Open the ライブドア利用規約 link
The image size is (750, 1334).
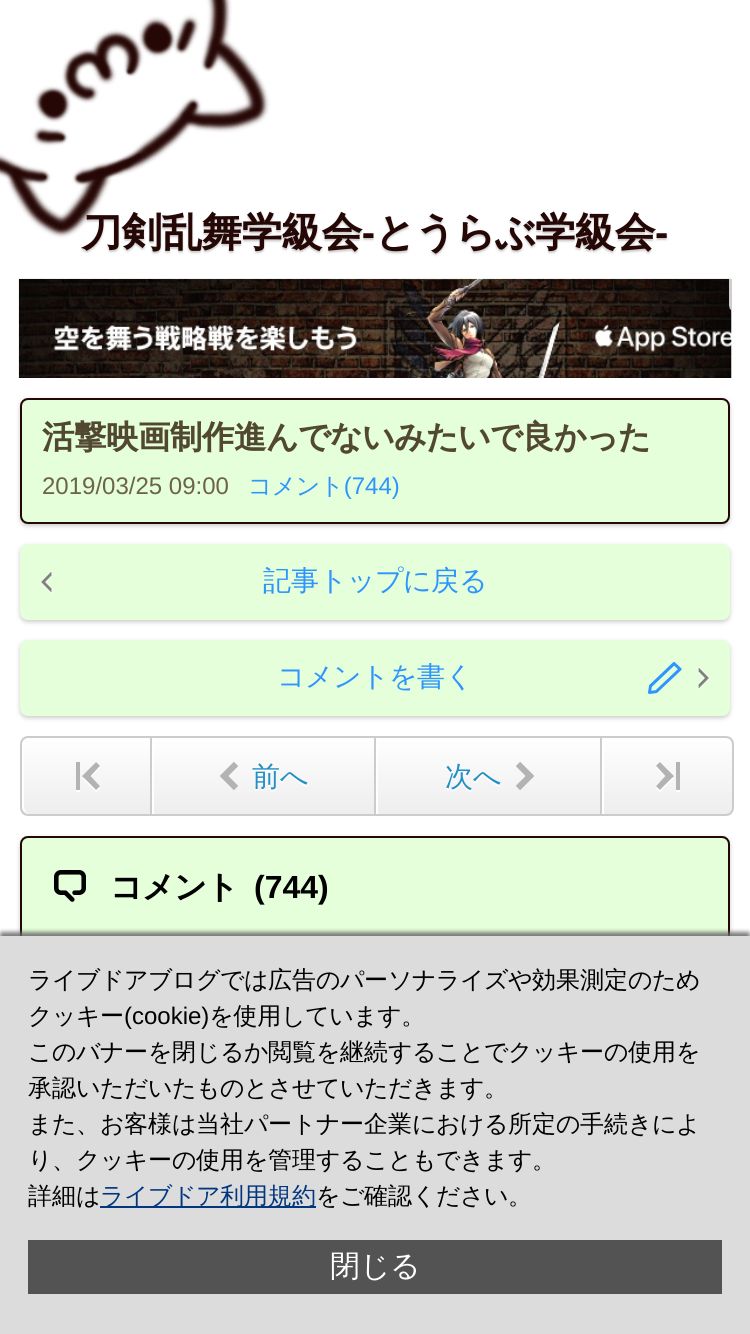208,1196
